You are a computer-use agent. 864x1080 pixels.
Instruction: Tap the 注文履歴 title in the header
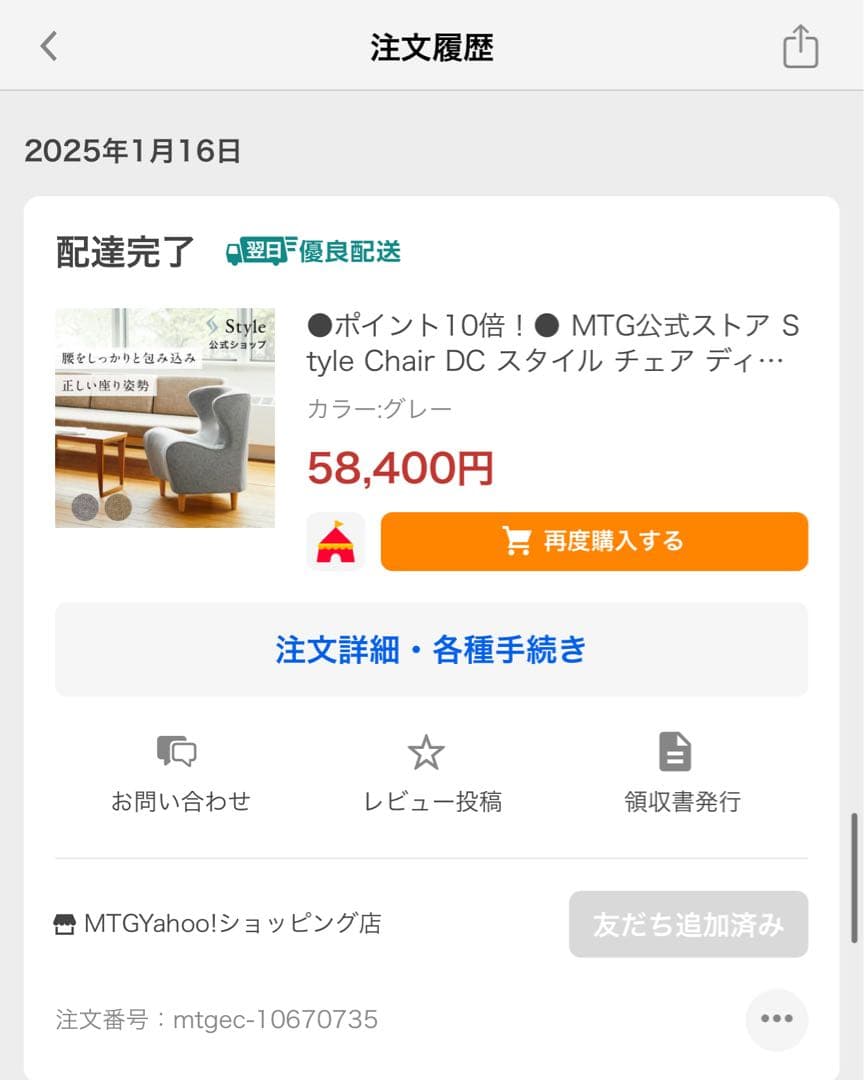coord(431,45)
